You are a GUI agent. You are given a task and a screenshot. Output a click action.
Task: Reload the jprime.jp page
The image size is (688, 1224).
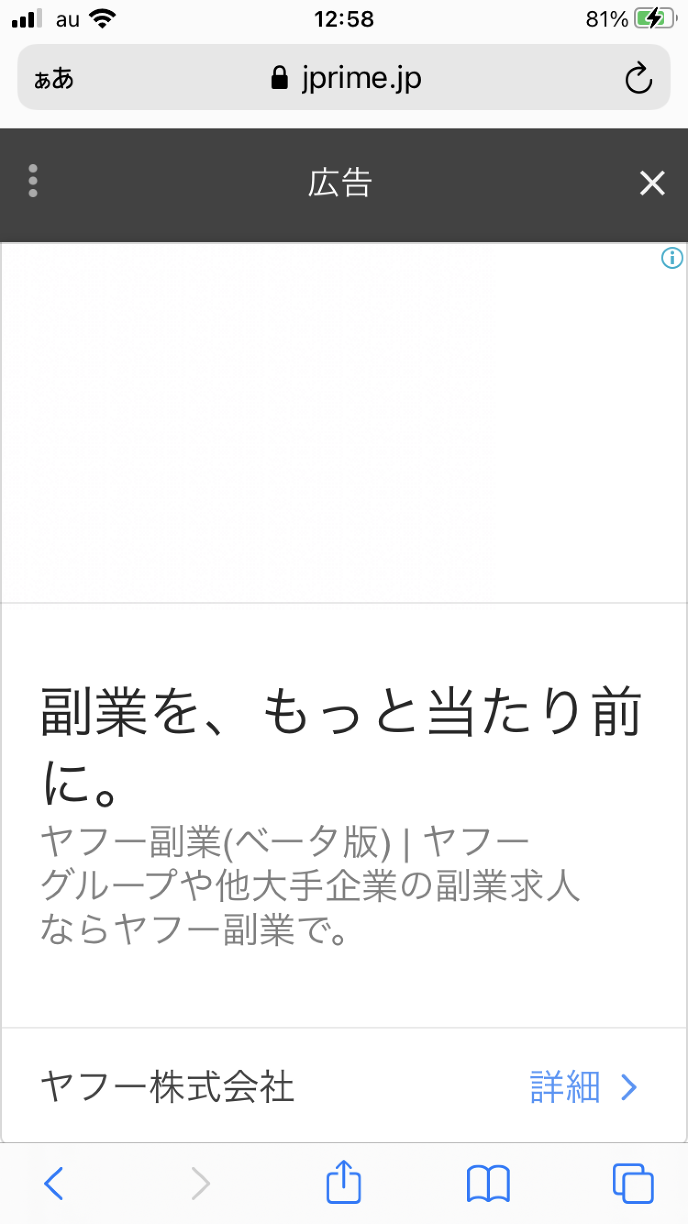click(638, 78)
